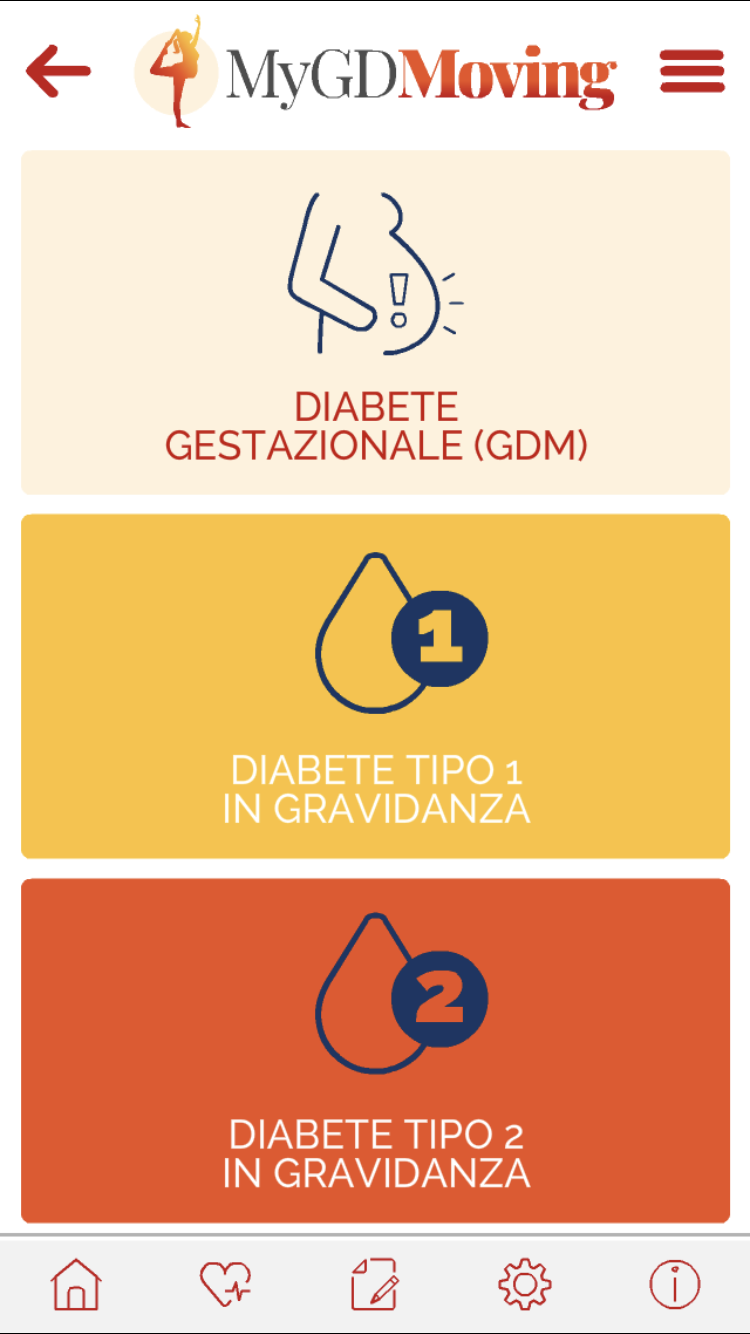This screenshot has width=750, height=1334.
Task: Open the hamburger menu
Action: (692, 71)
